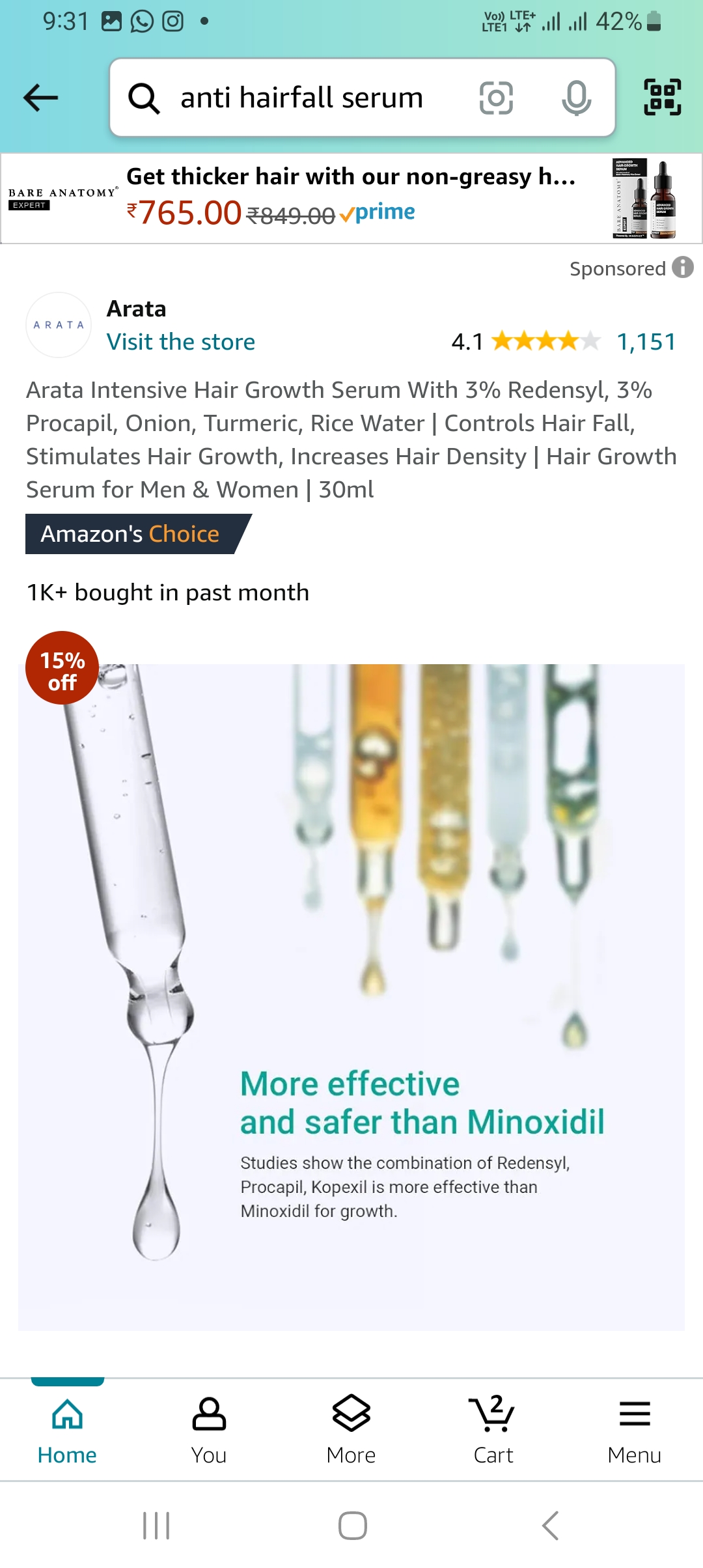703x1568 pixels.
Task: Tap the Sponsored info icon
Action: point(680,268)
